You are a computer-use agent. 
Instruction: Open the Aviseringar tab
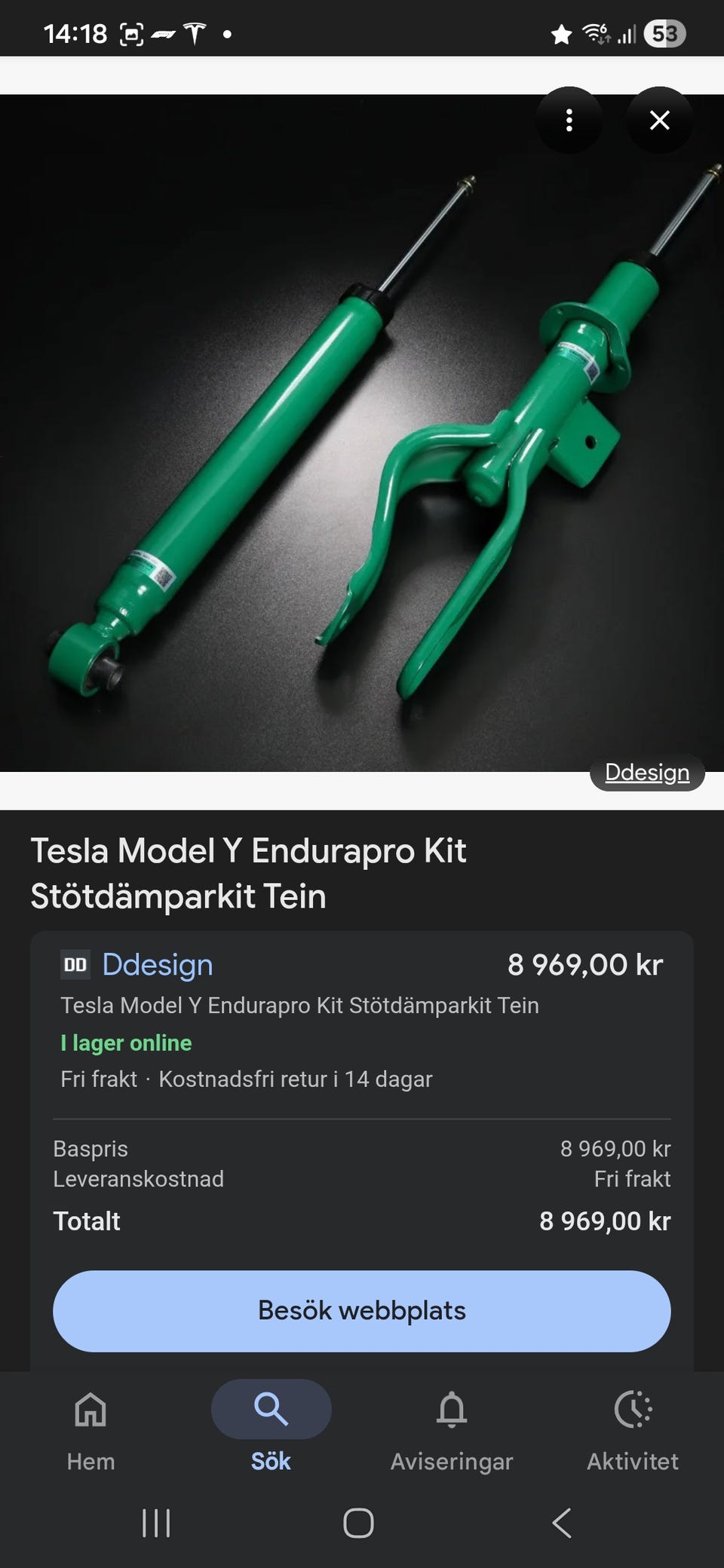[451, 1425]
